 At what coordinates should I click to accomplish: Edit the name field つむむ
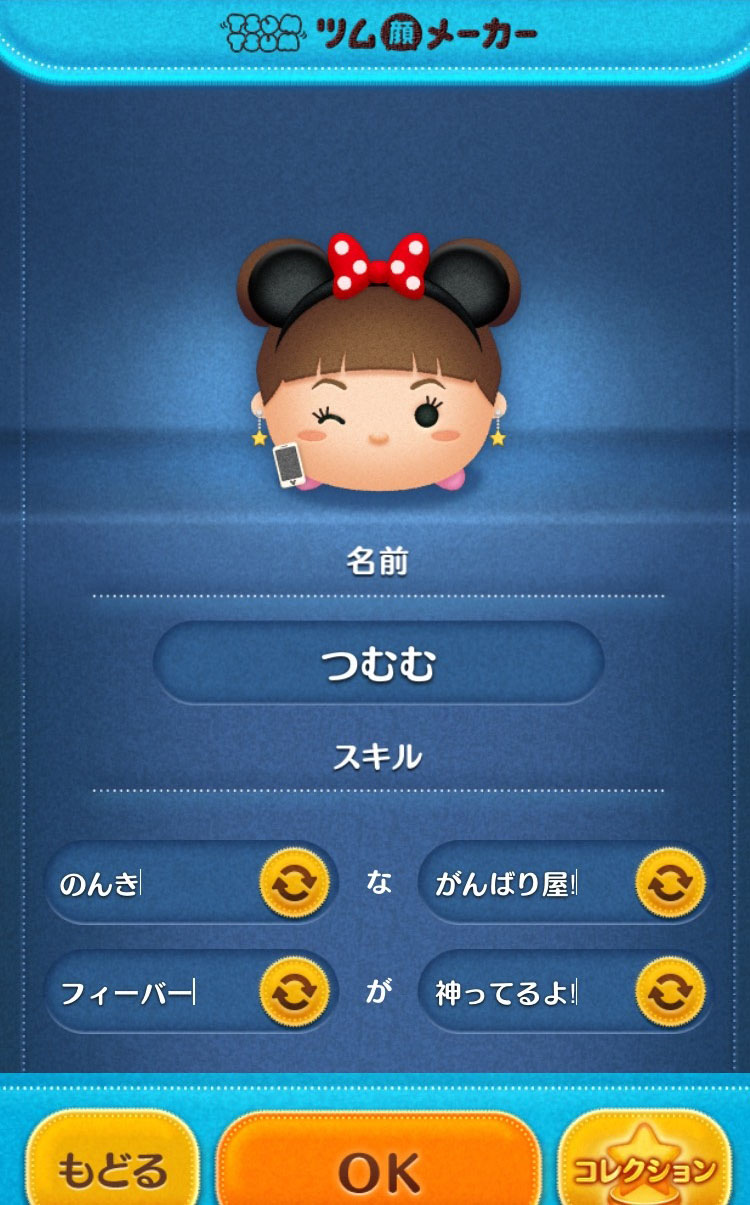(x=378, y=663)
